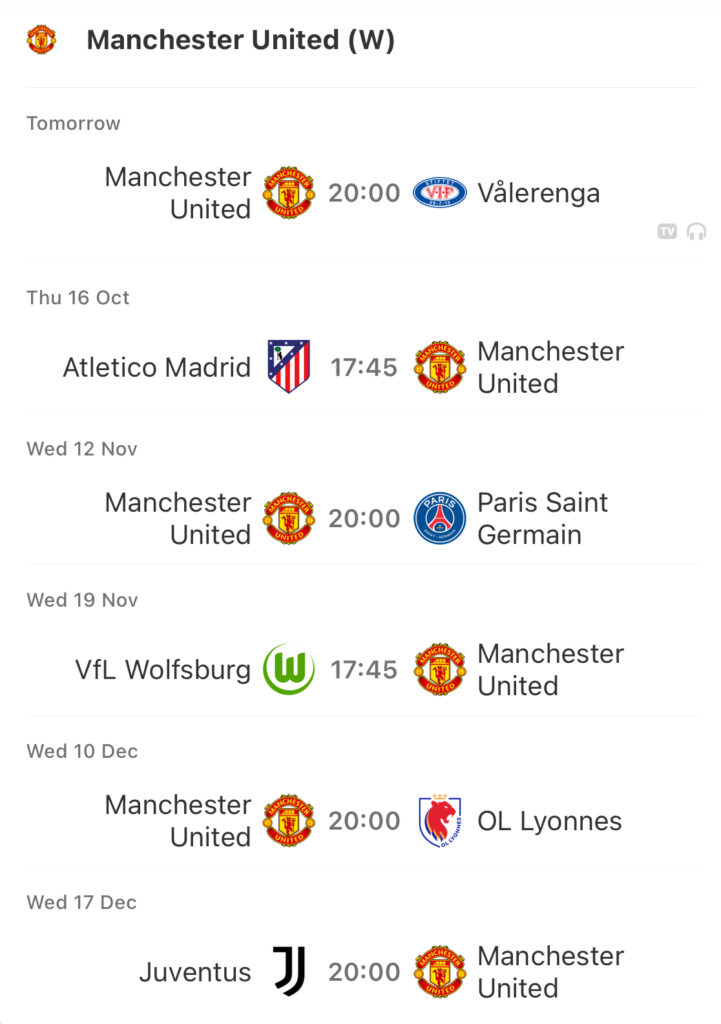View the Manchester United vs Paris Saint Germain fixture
The width and height of the screenshot is (721, 1024).
click(364, 518)
